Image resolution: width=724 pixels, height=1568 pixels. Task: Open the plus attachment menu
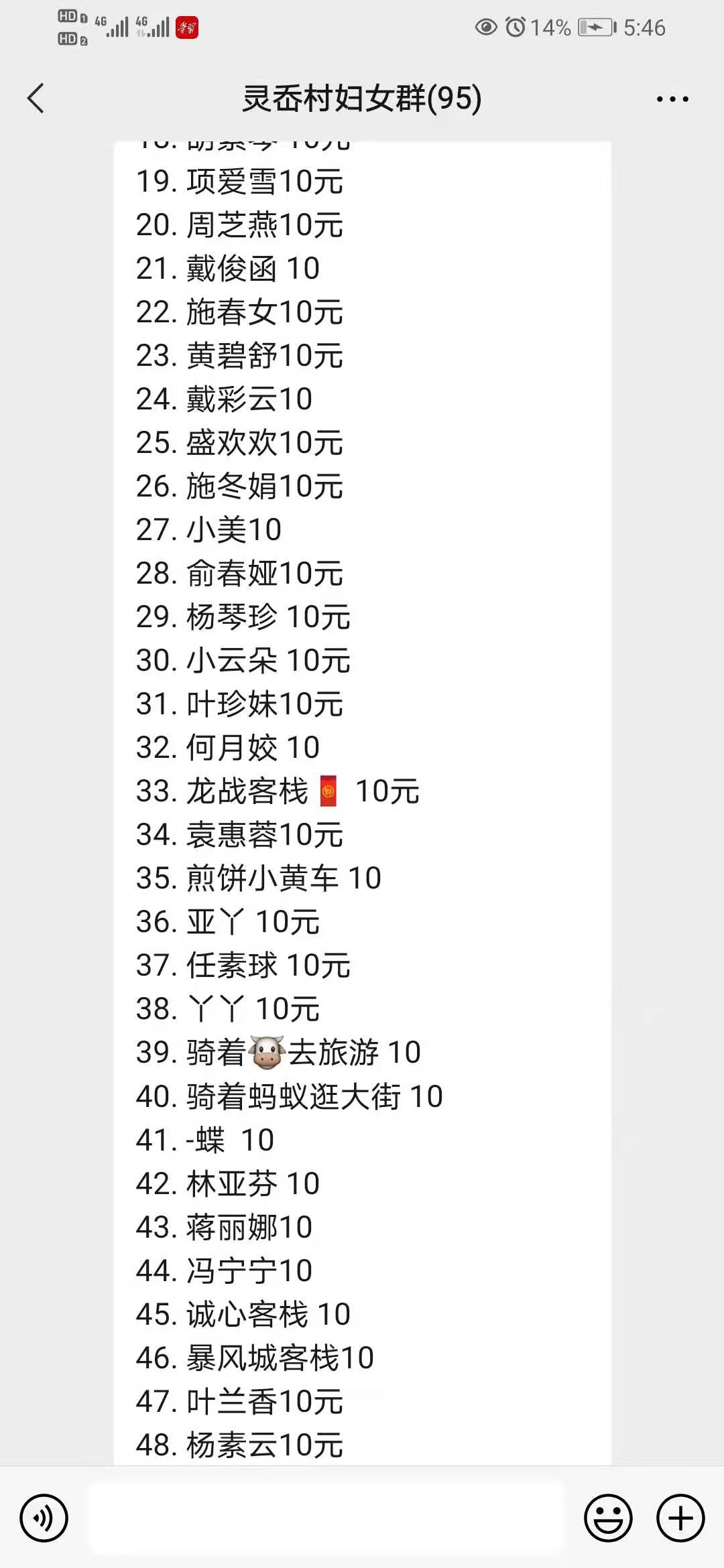[x=680, y=1518]
